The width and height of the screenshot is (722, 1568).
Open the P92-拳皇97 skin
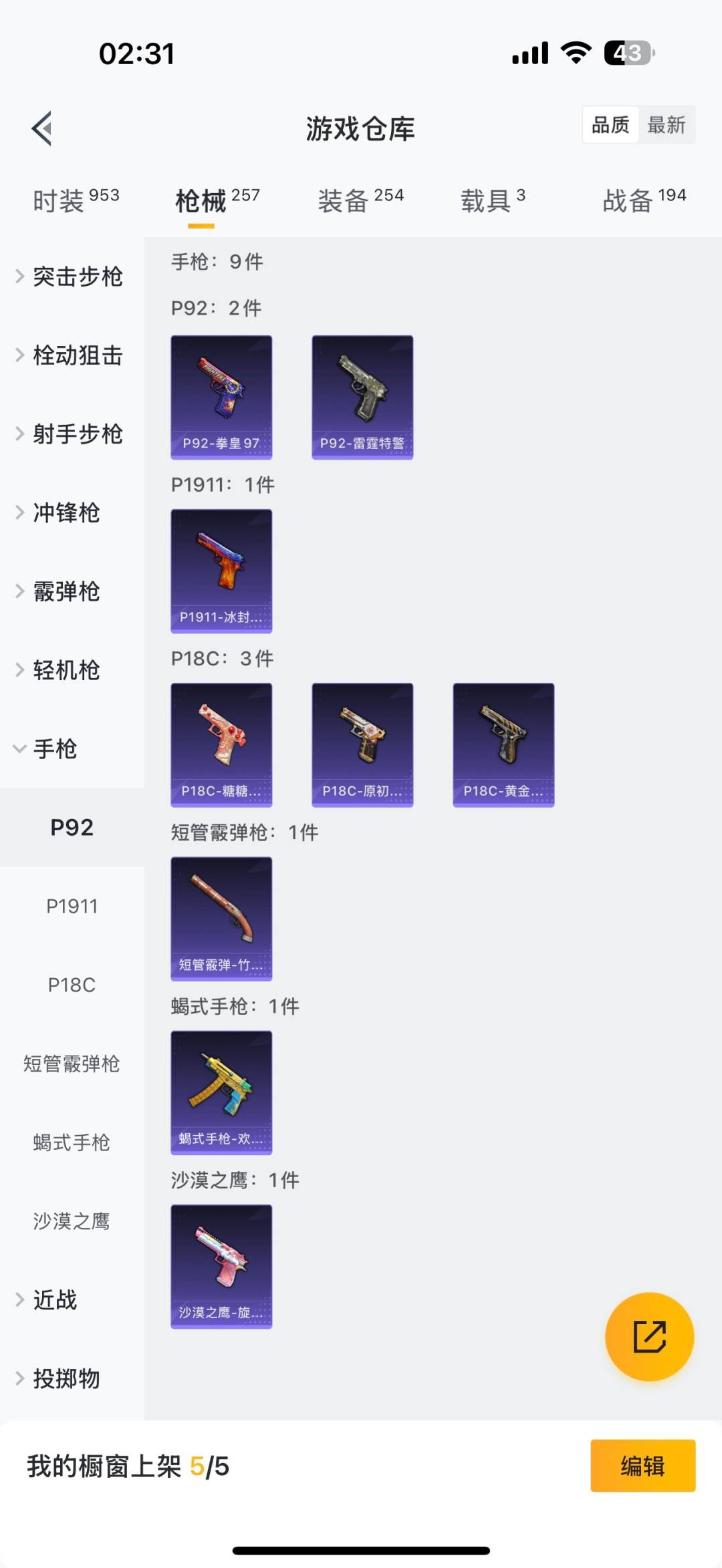(221, 397)
